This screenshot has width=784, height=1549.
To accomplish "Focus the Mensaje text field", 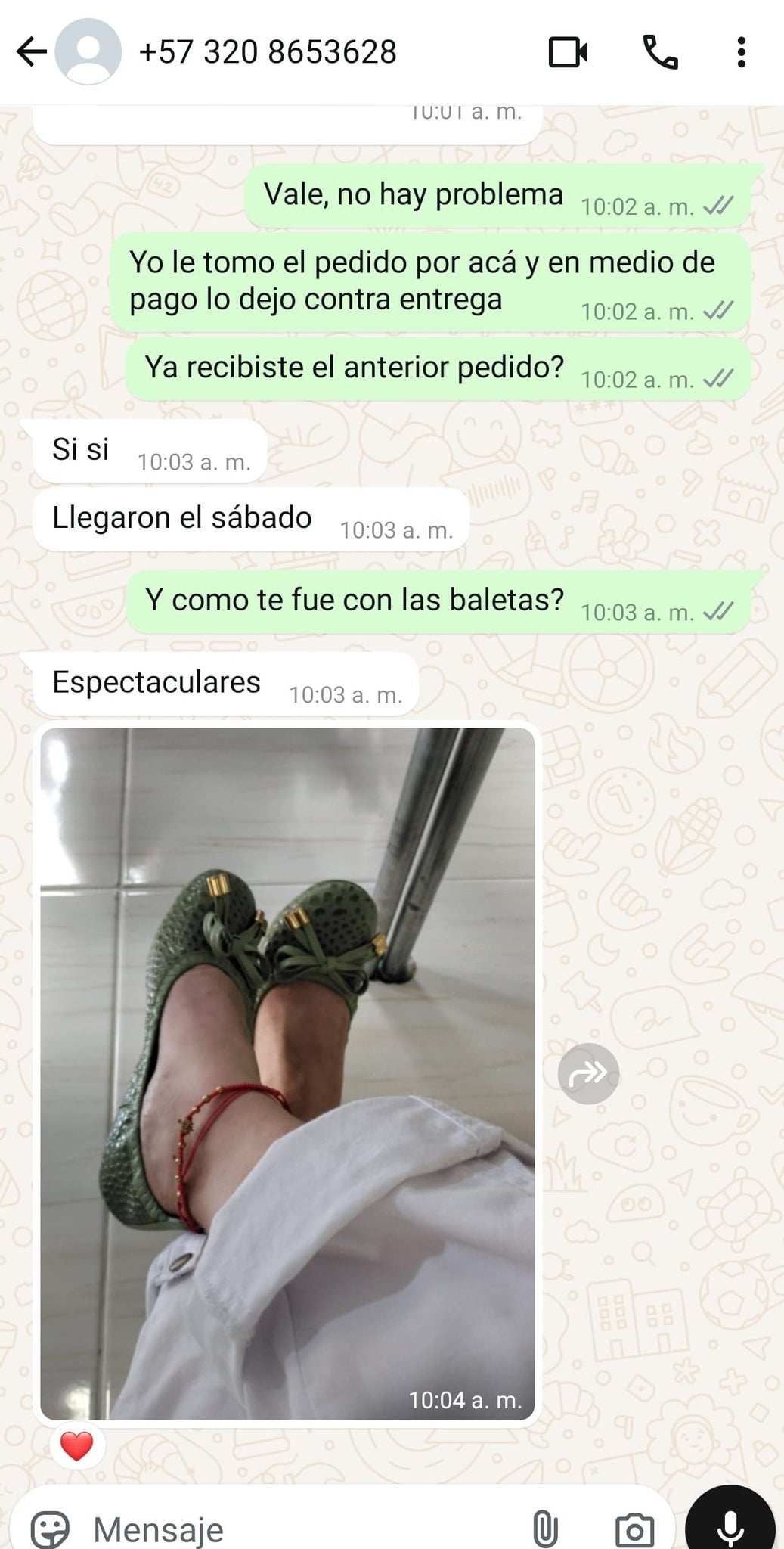I will click(x=302, y=1529).
